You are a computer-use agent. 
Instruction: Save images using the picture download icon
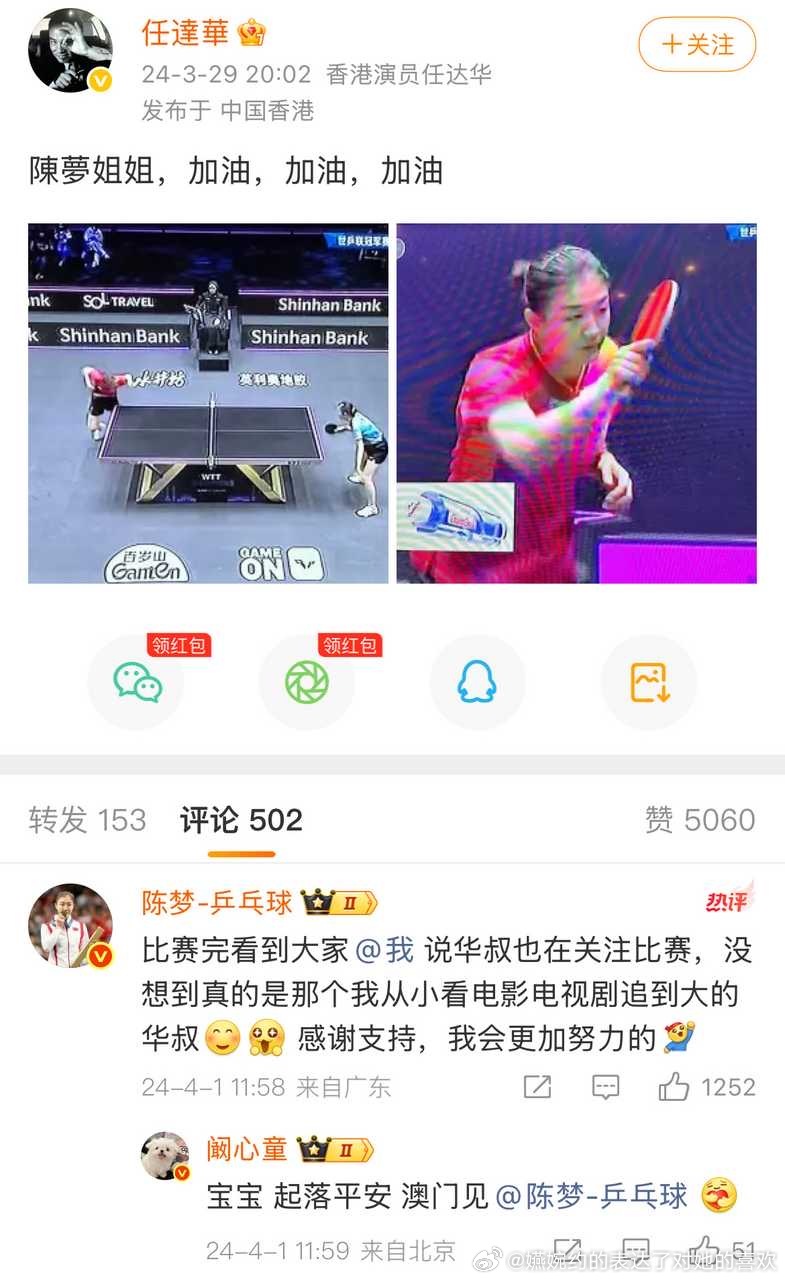(647, 682)
